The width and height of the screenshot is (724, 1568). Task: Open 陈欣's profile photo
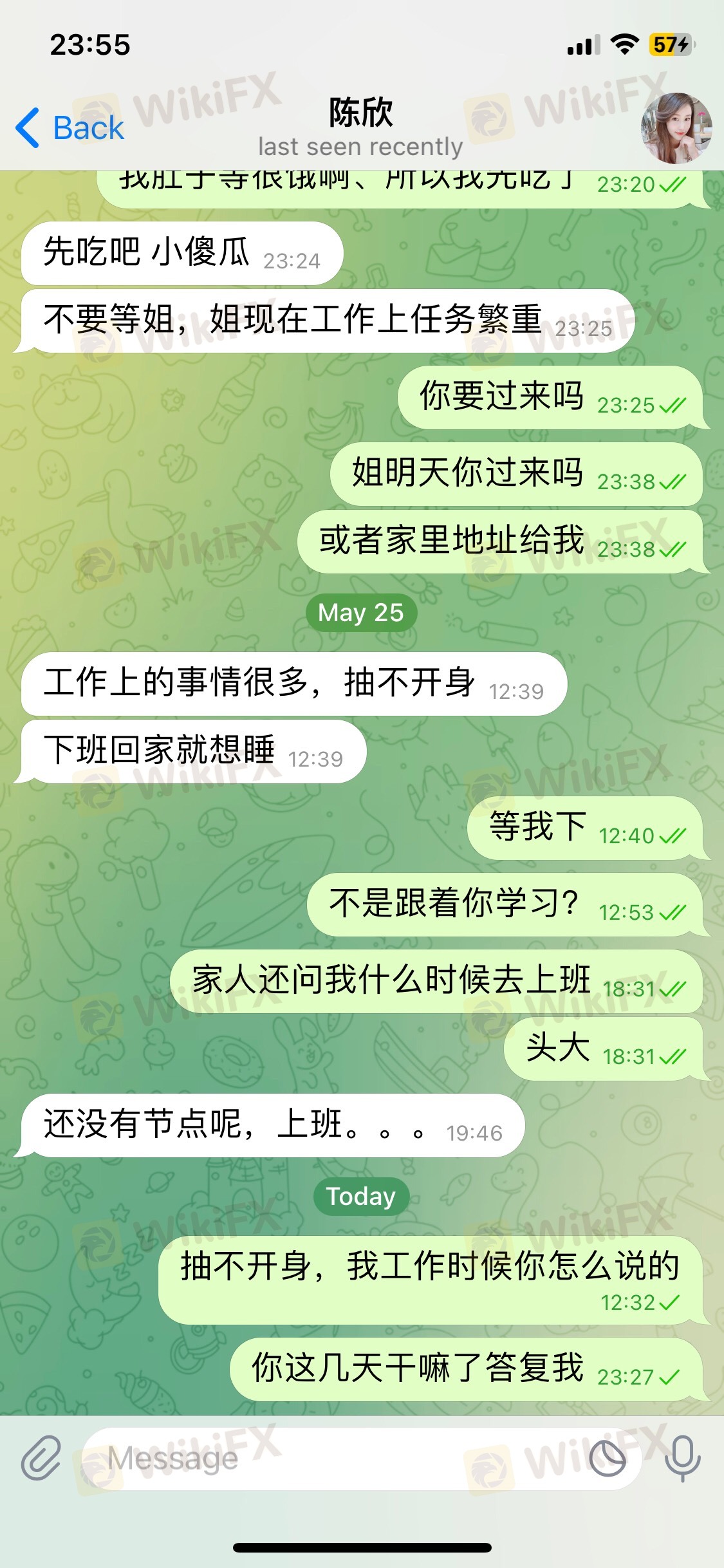[676, 128]
